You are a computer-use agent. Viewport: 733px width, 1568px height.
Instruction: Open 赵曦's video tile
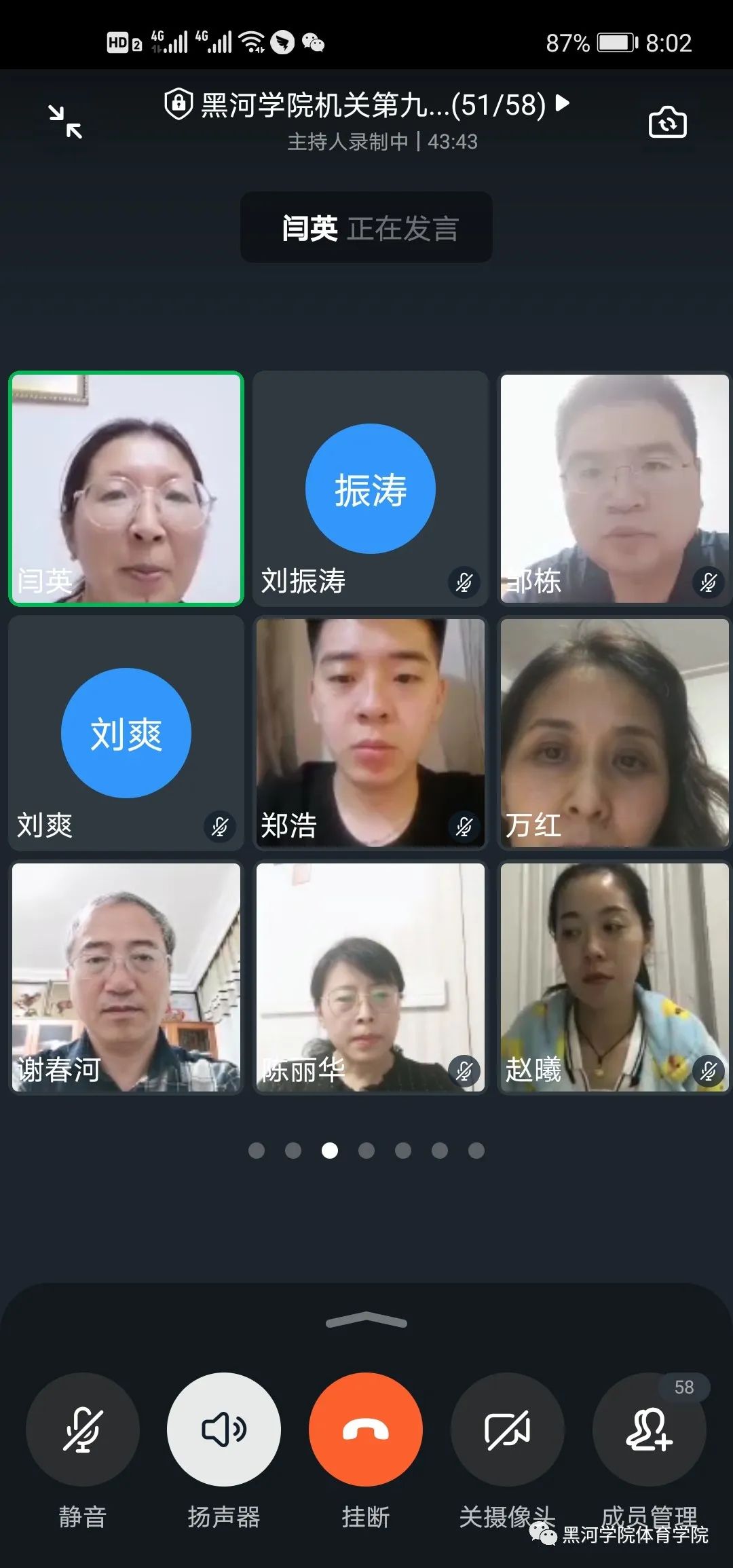coord(614,977)
